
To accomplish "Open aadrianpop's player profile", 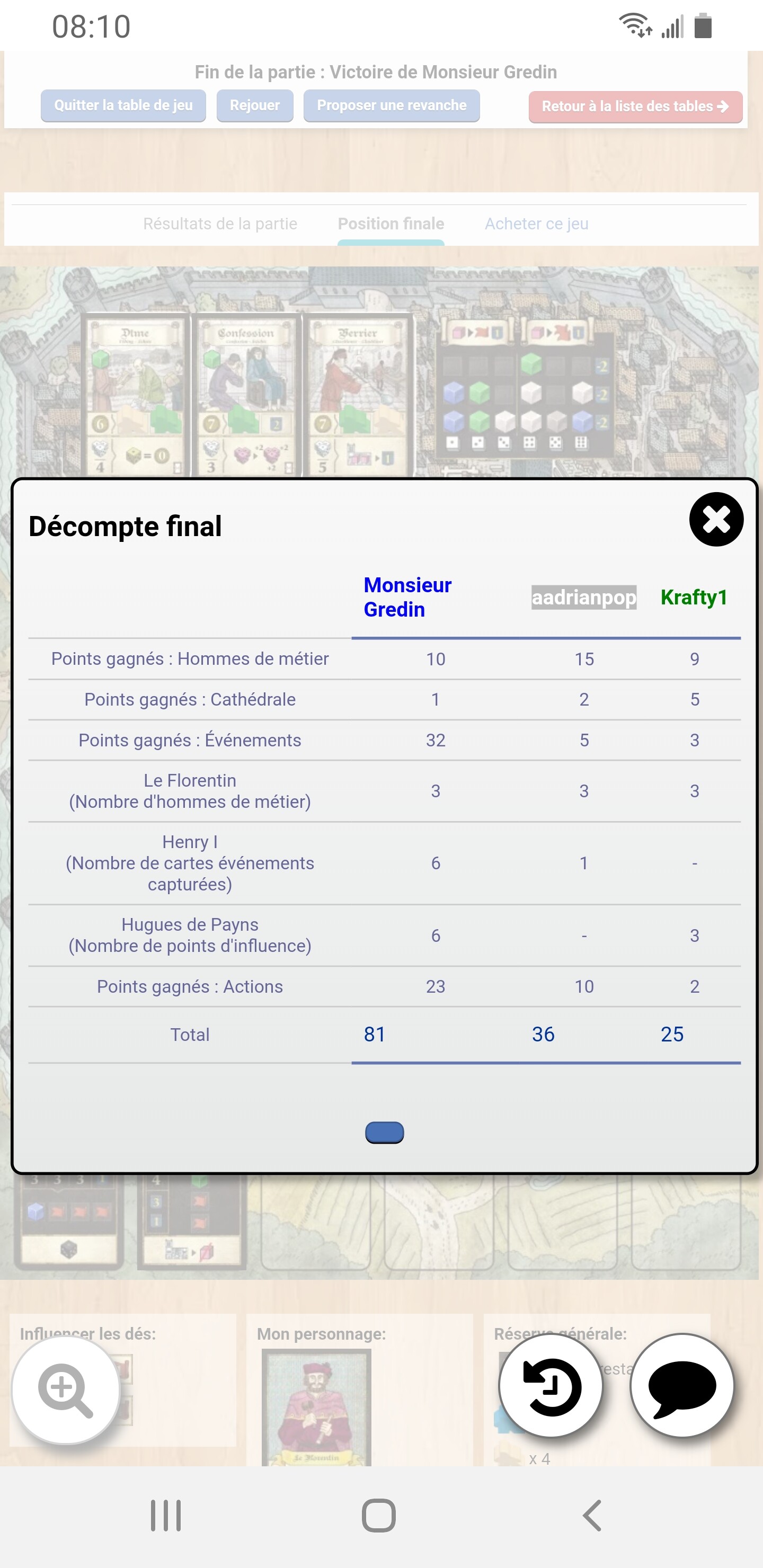I will click(x=584, y=597).
